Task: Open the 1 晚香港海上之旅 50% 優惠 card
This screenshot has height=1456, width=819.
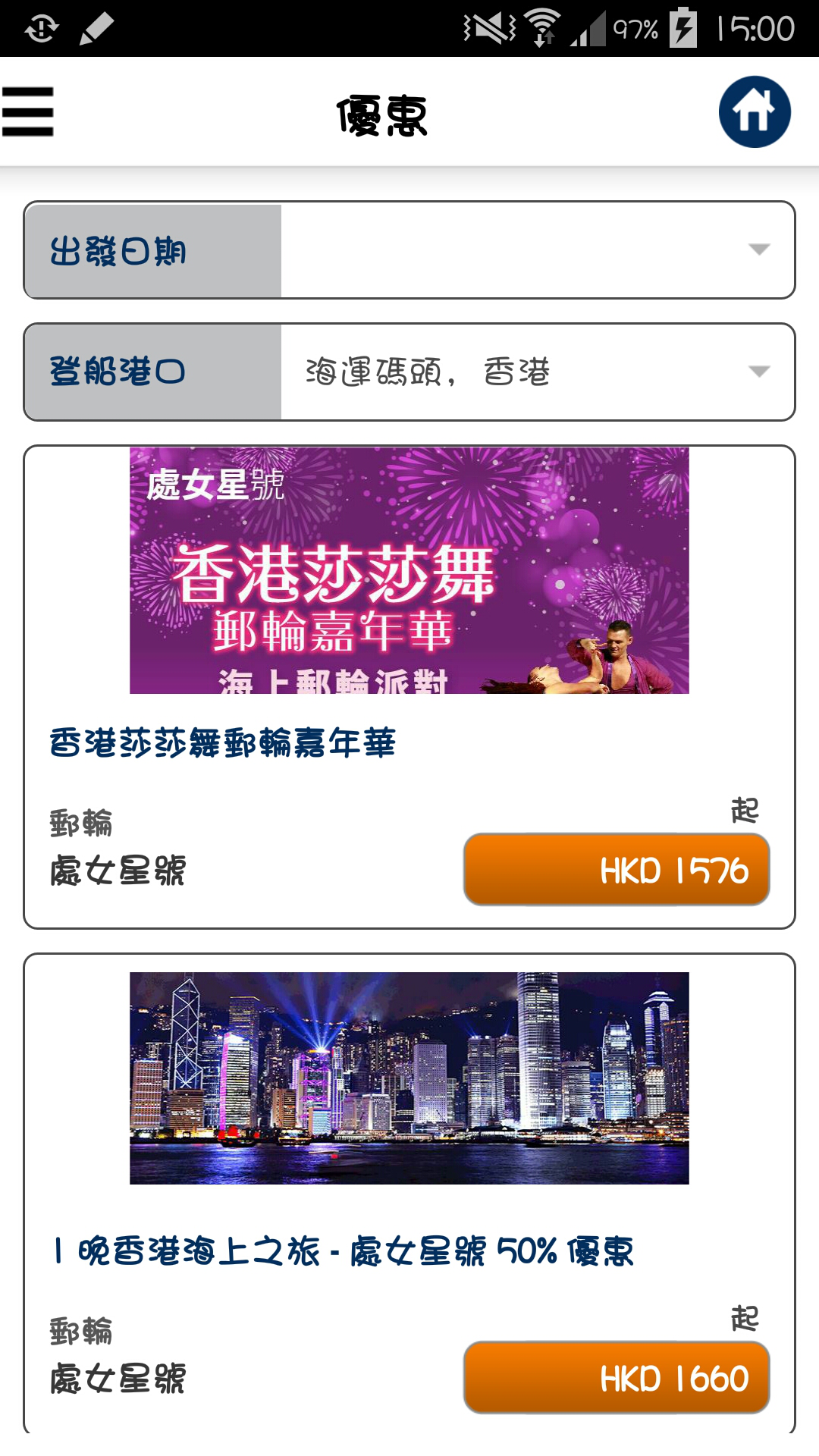Action: coord(409,1194)
